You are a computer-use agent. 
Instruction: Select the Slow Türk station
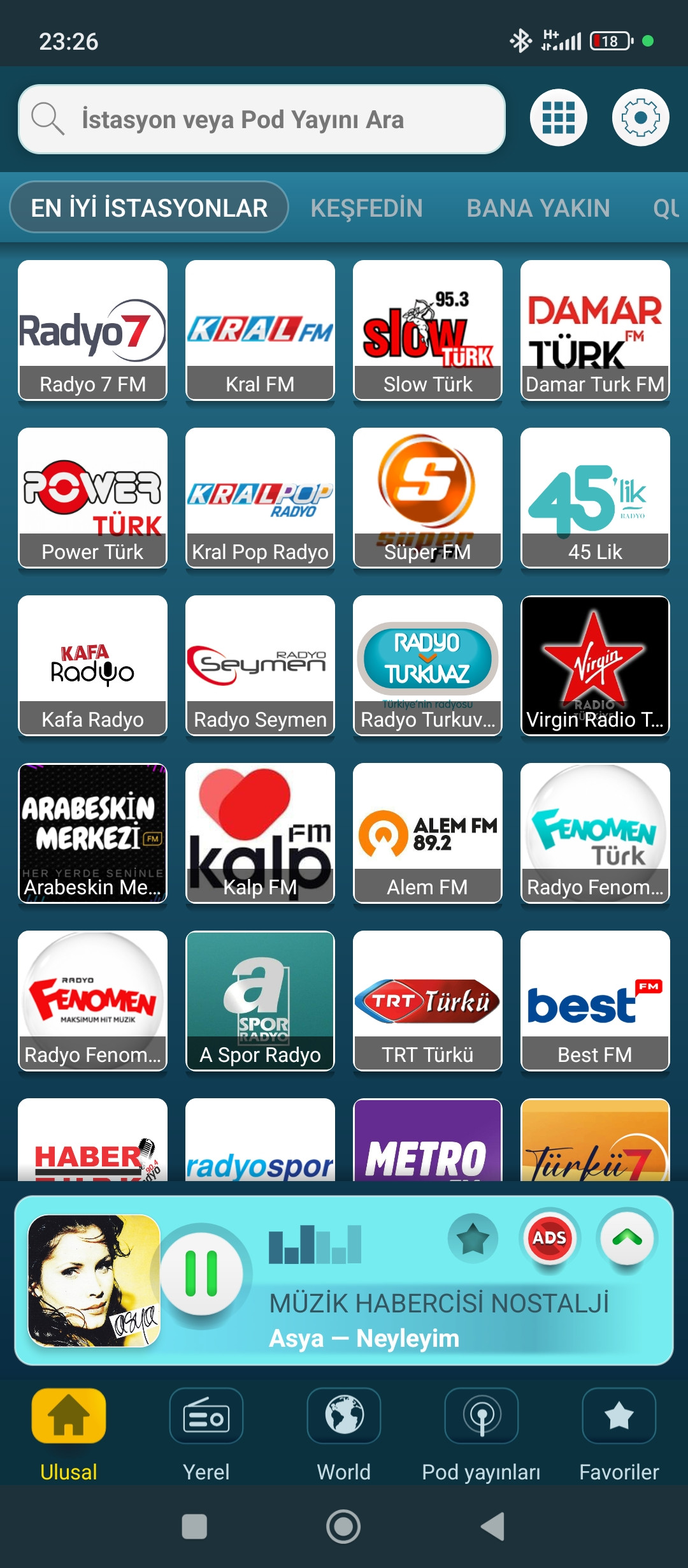427,330
